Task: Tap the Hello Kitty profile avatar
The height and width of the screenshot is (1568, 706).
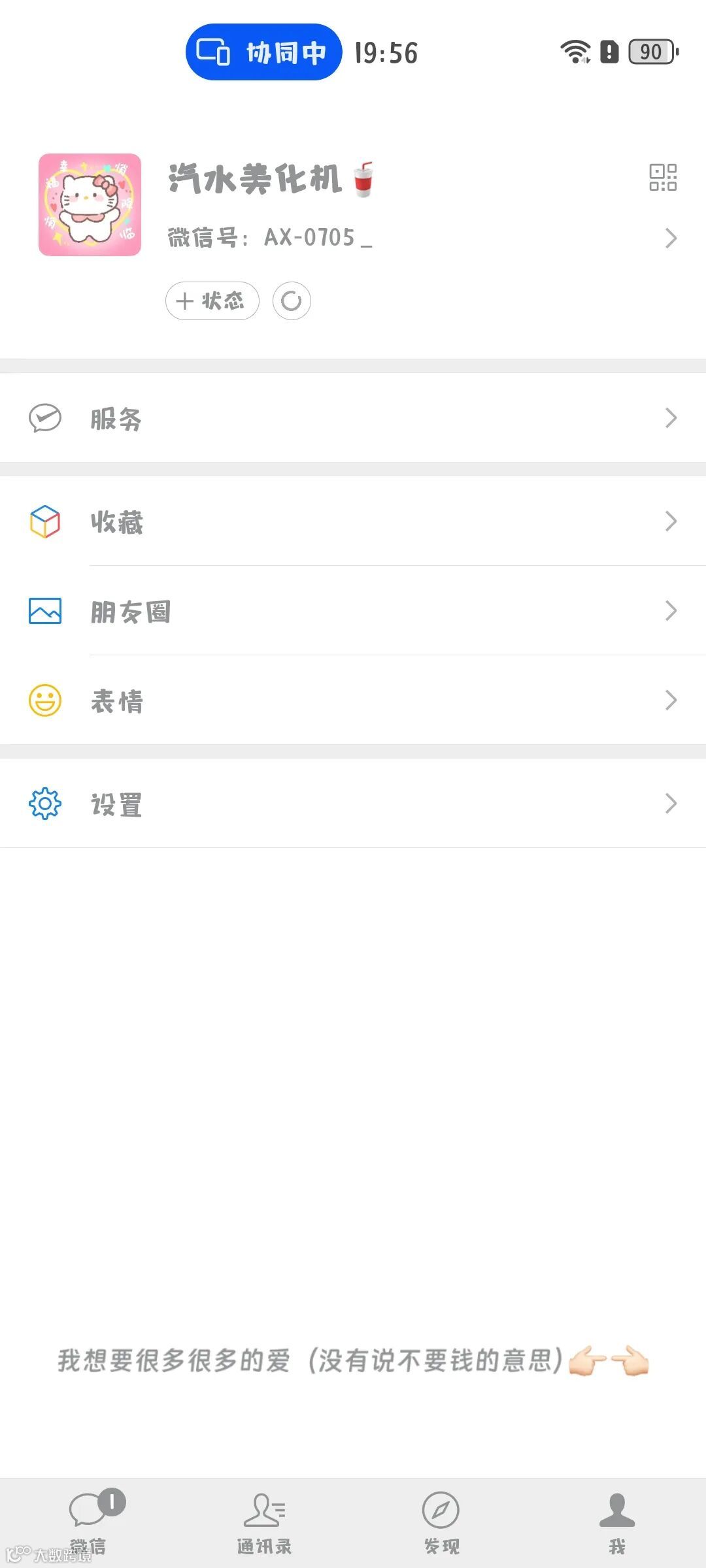Action: [x=90, y=204]
